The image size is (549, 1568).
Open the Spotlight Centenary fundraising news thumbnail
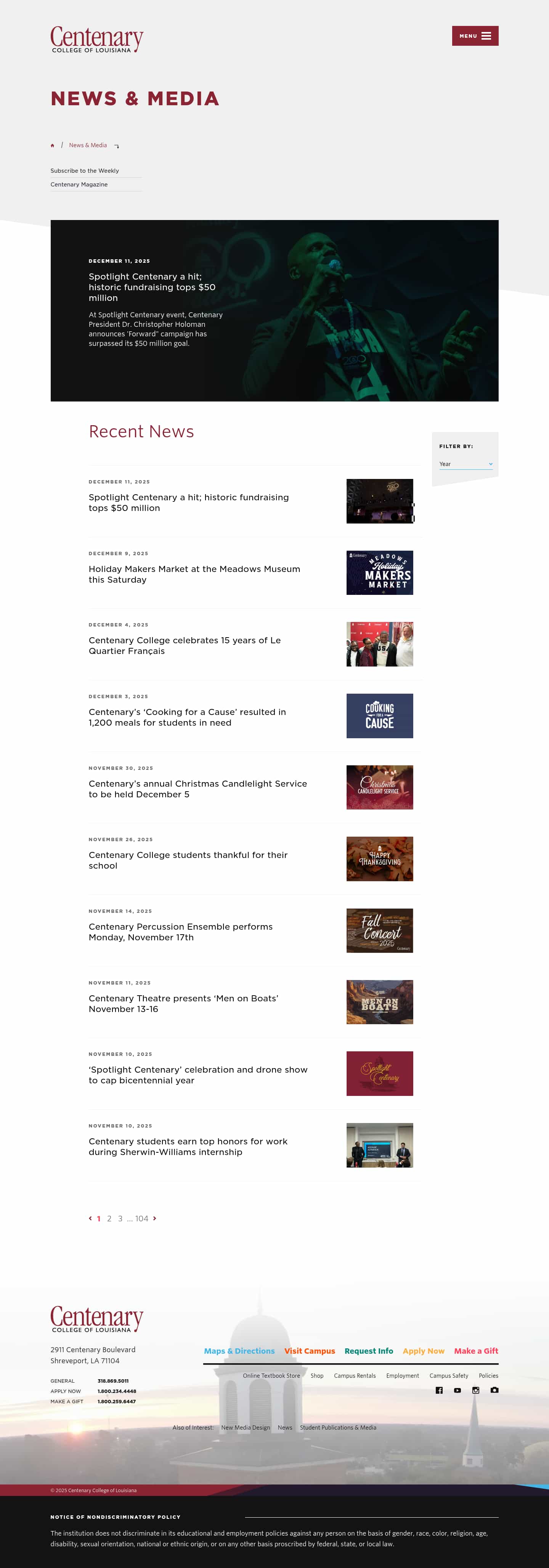pyautogui.click(x=379, y=501)
